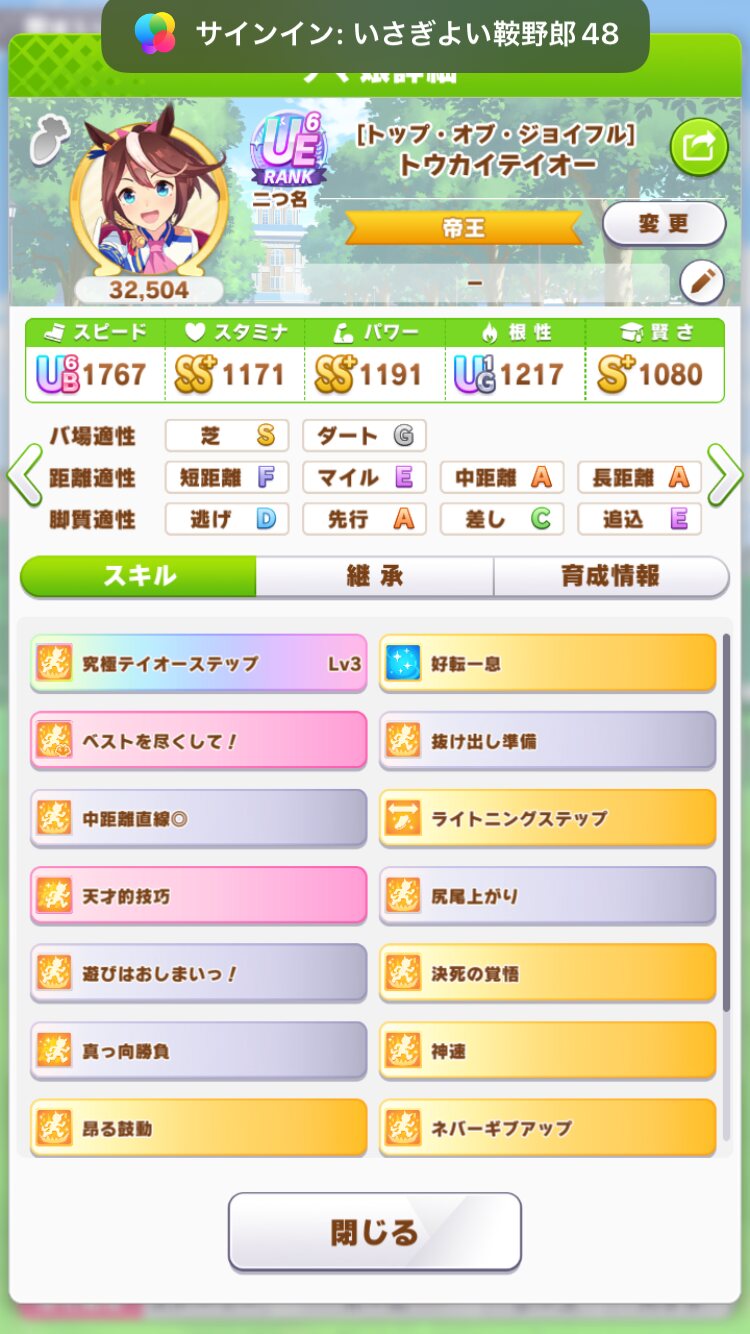This screenshot has height=1334, width=750.
Task: Tap the green share icon
Action: (698, 147)
